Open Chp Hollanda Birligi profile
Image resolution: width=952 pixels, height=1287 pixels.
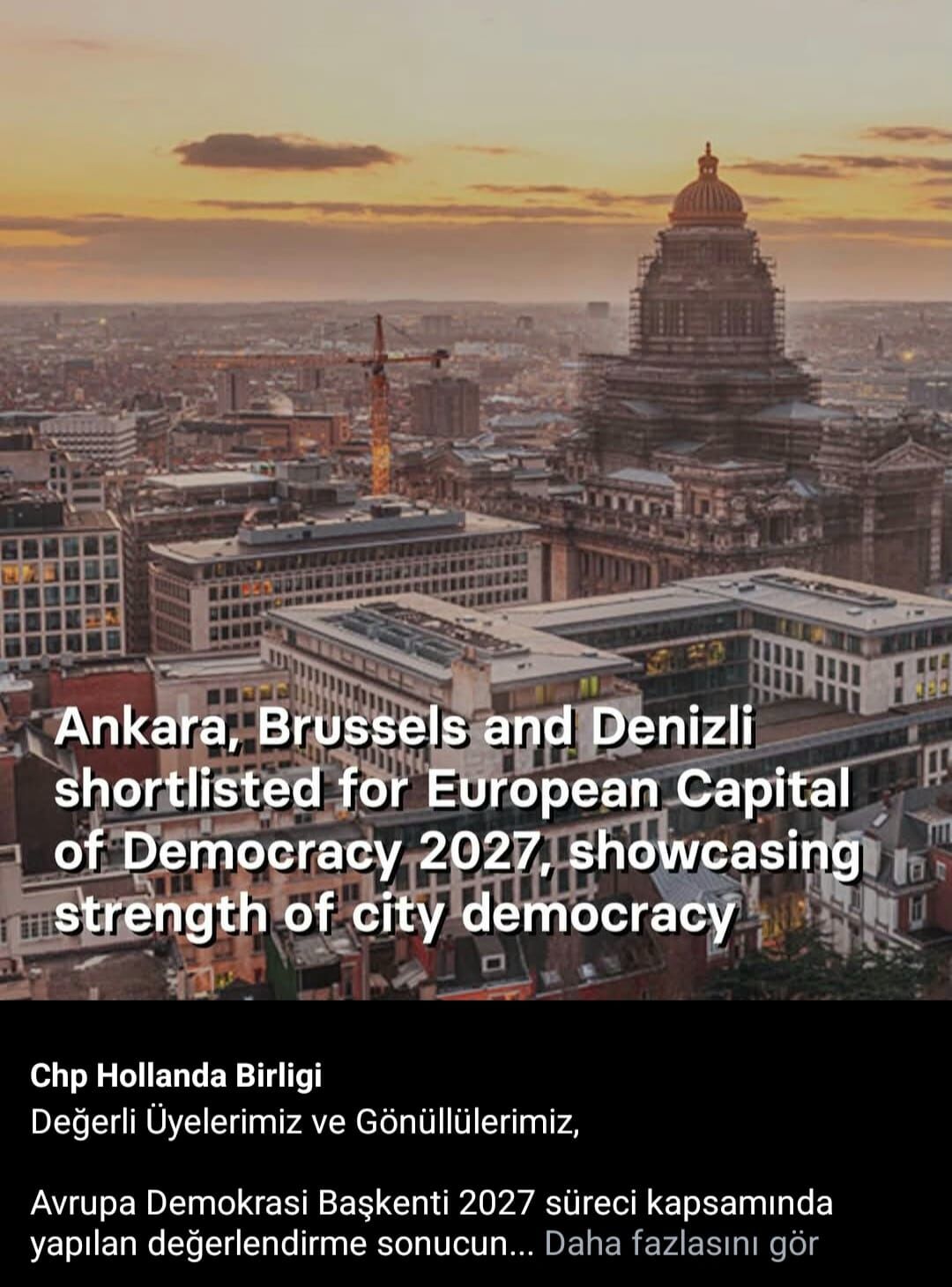tap(176, 1075)
